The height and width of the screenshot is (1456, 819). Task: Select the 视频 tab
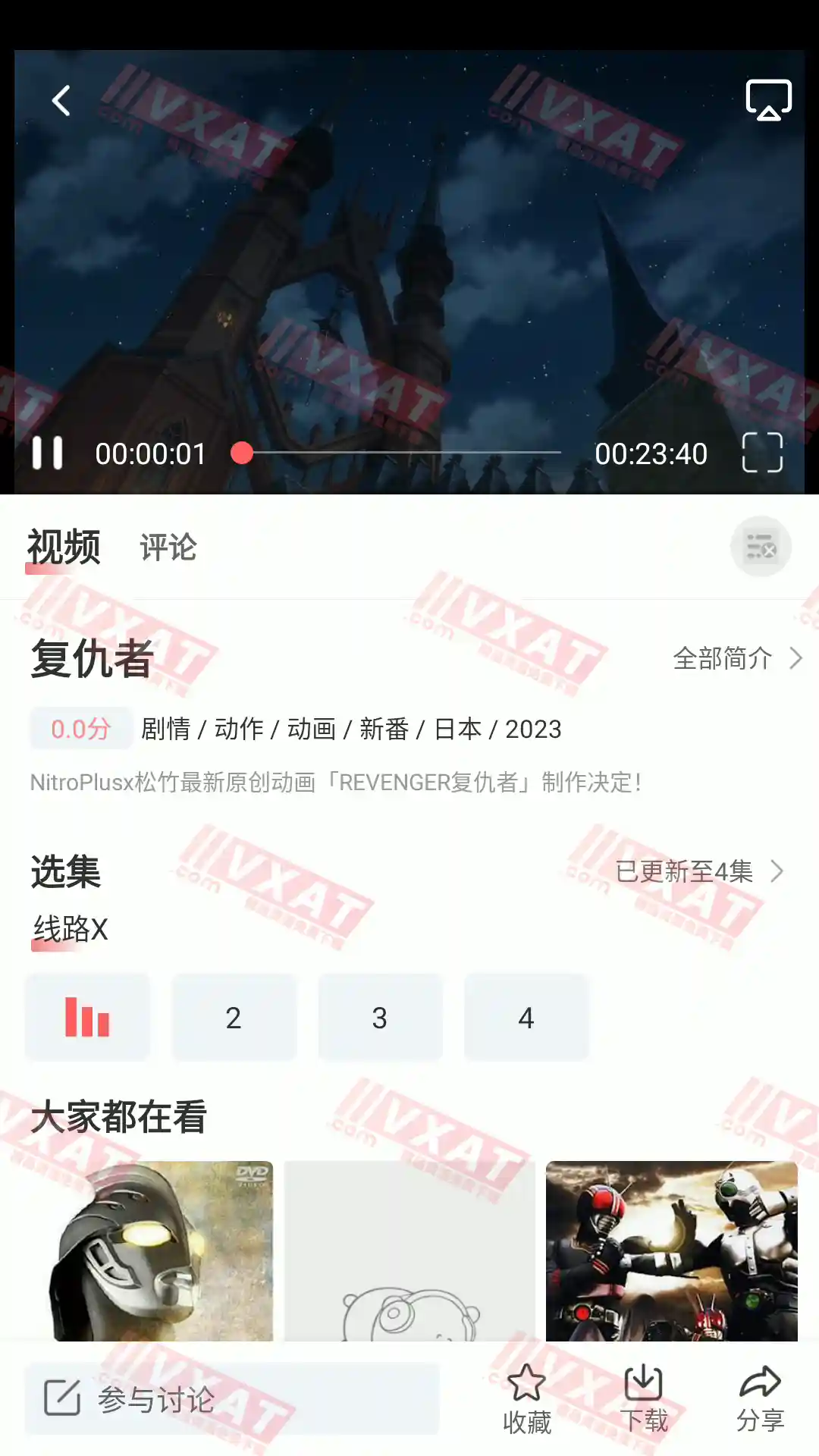64,548
